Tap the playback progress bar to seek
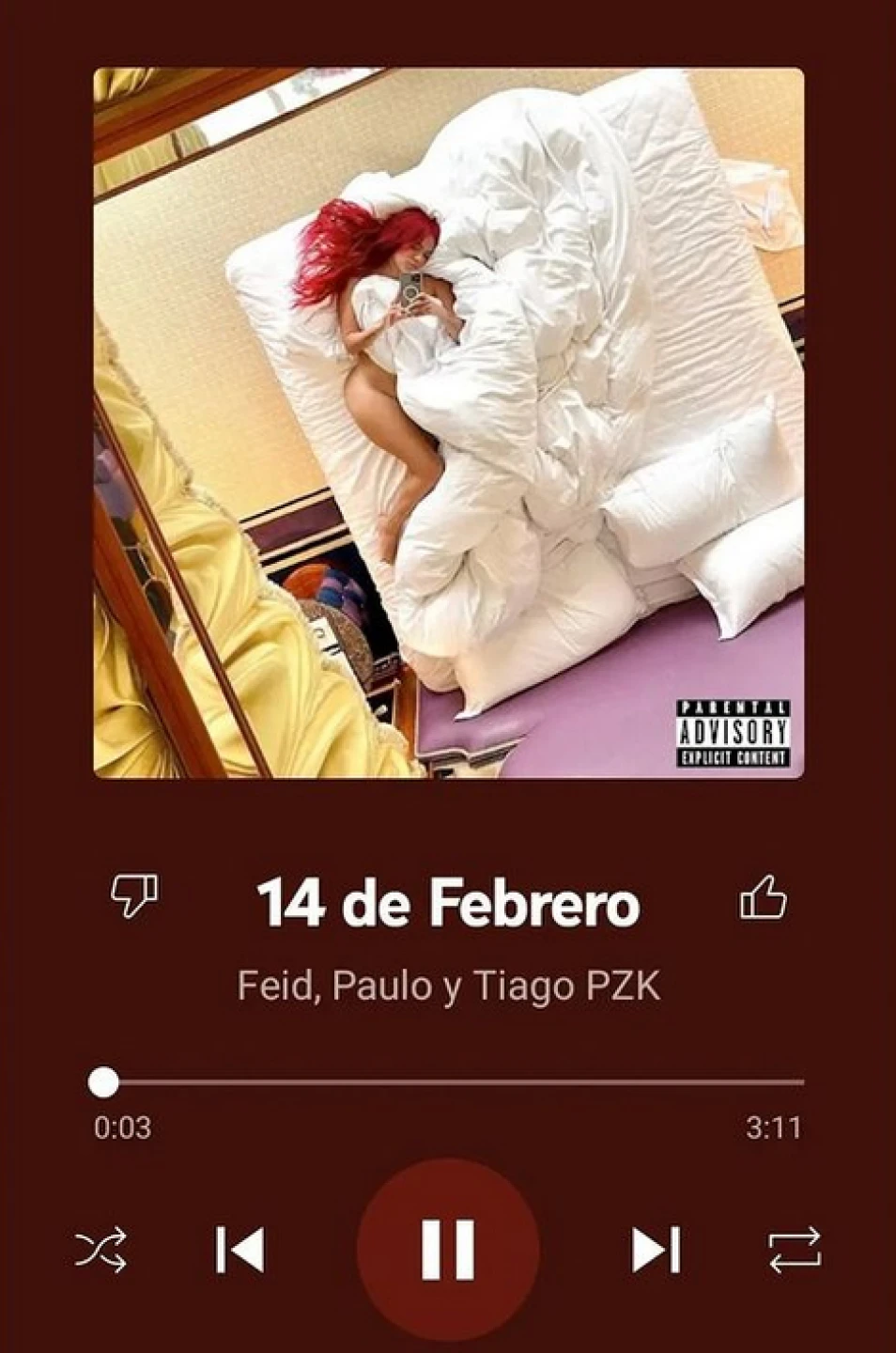This screenshot has height=1353, width=896. (x=451, y=1082)
